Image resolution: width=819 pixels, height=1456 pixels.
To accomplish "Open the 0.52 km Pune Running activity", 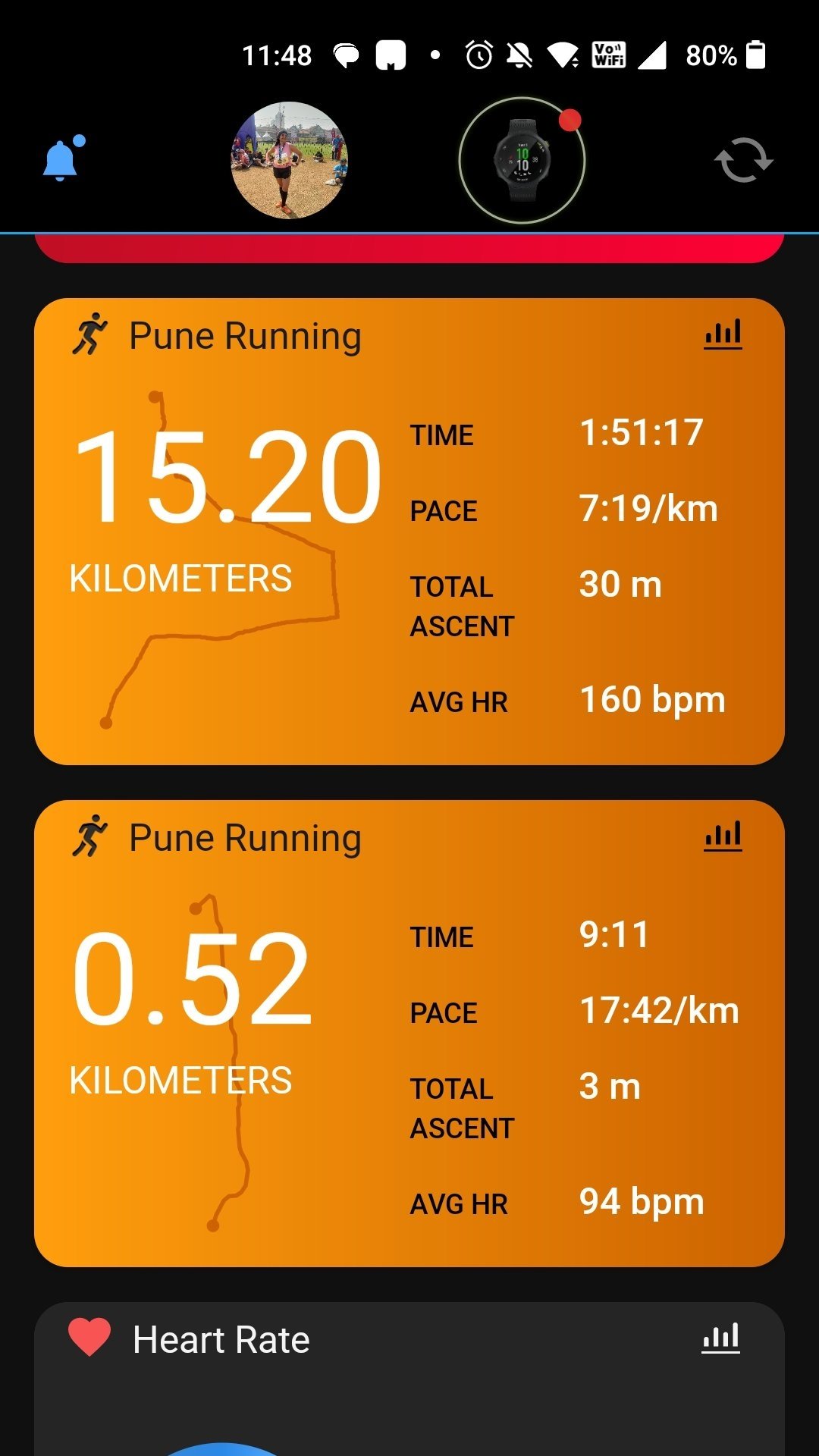I will 227,1031.
